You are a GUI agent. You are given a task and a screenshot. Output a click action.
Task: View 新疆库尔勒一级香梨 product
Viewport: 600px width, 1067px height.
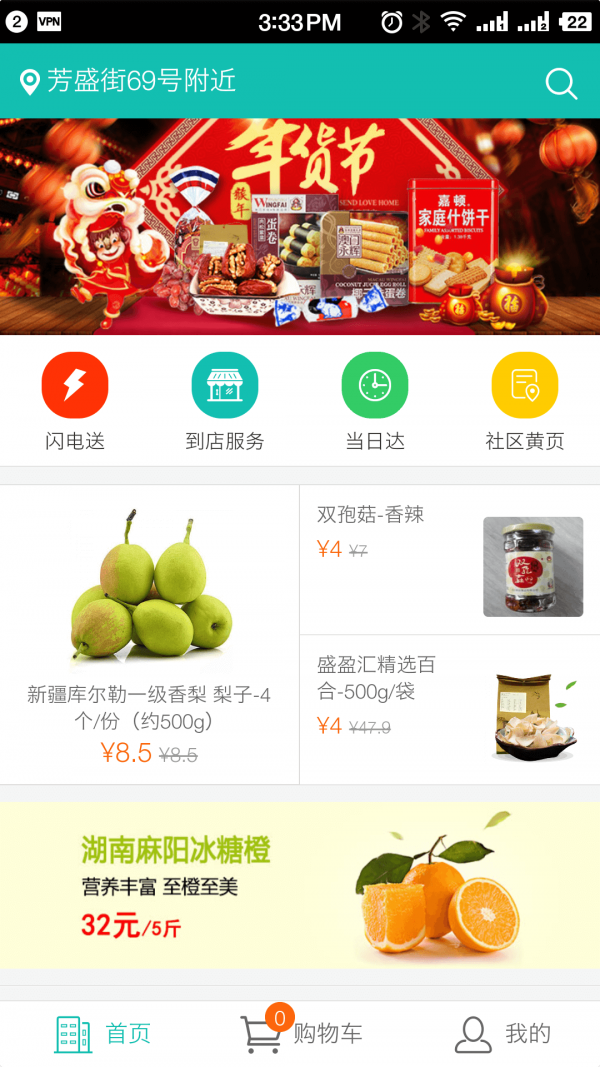[149, 634]
